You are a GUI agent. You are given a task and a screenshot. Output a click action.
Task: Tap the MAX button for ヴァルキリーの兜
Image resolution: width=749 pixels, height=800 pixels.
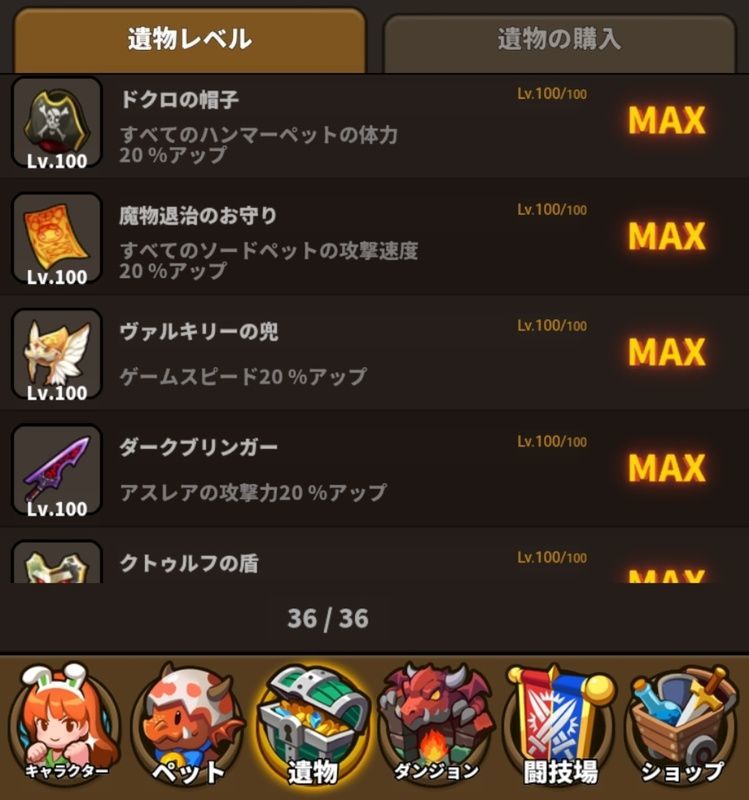[x=666, y=352]
